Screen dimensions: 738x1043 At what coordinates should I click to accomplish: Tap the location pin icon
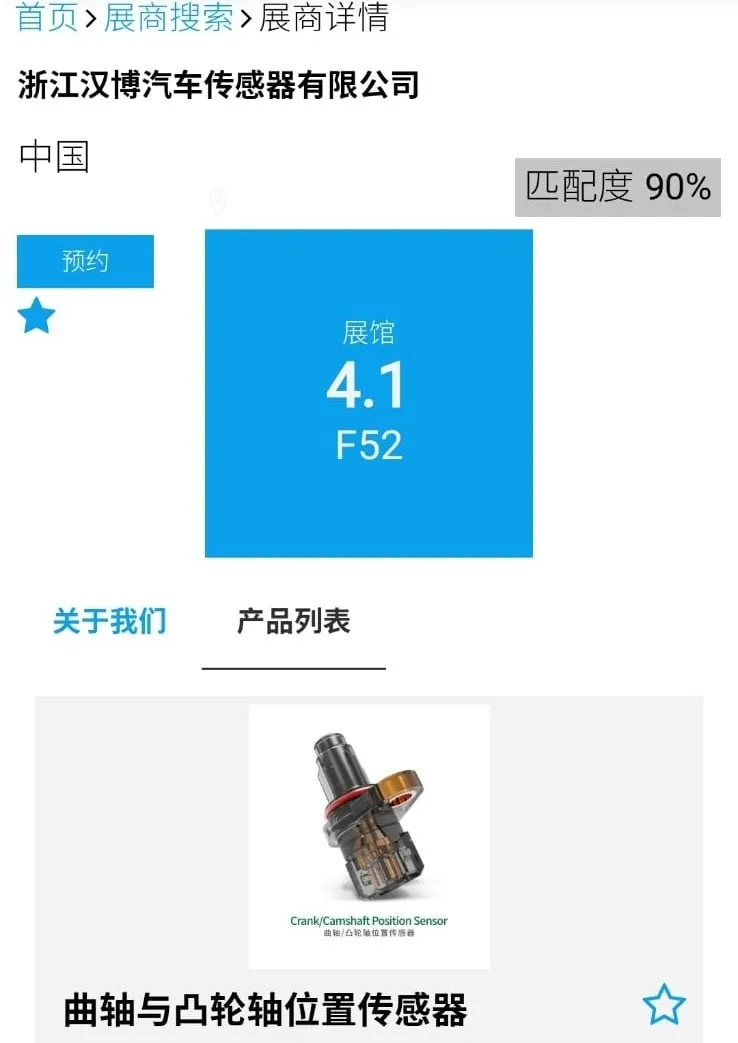[x=217, y=203]
